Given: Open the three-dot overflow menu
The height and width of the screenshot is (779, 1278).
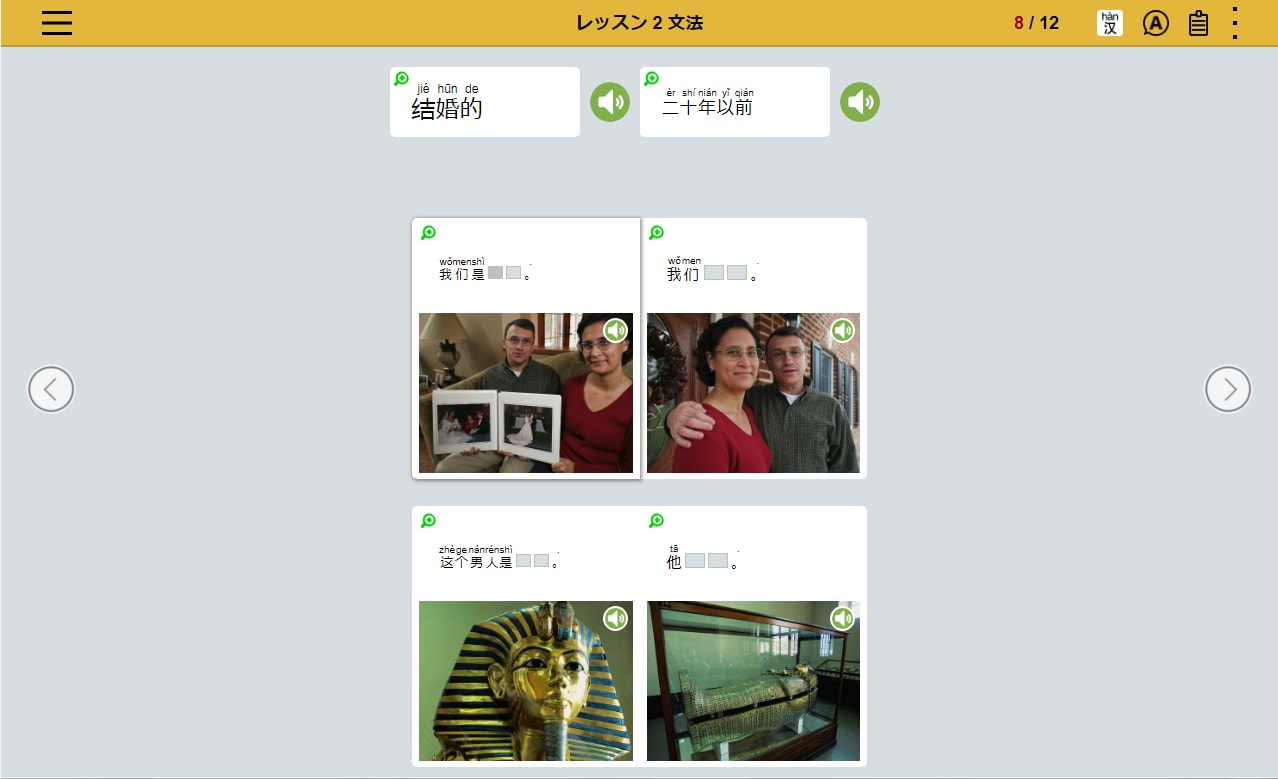Looking at the screenshot, I should tap(1235, 23).
